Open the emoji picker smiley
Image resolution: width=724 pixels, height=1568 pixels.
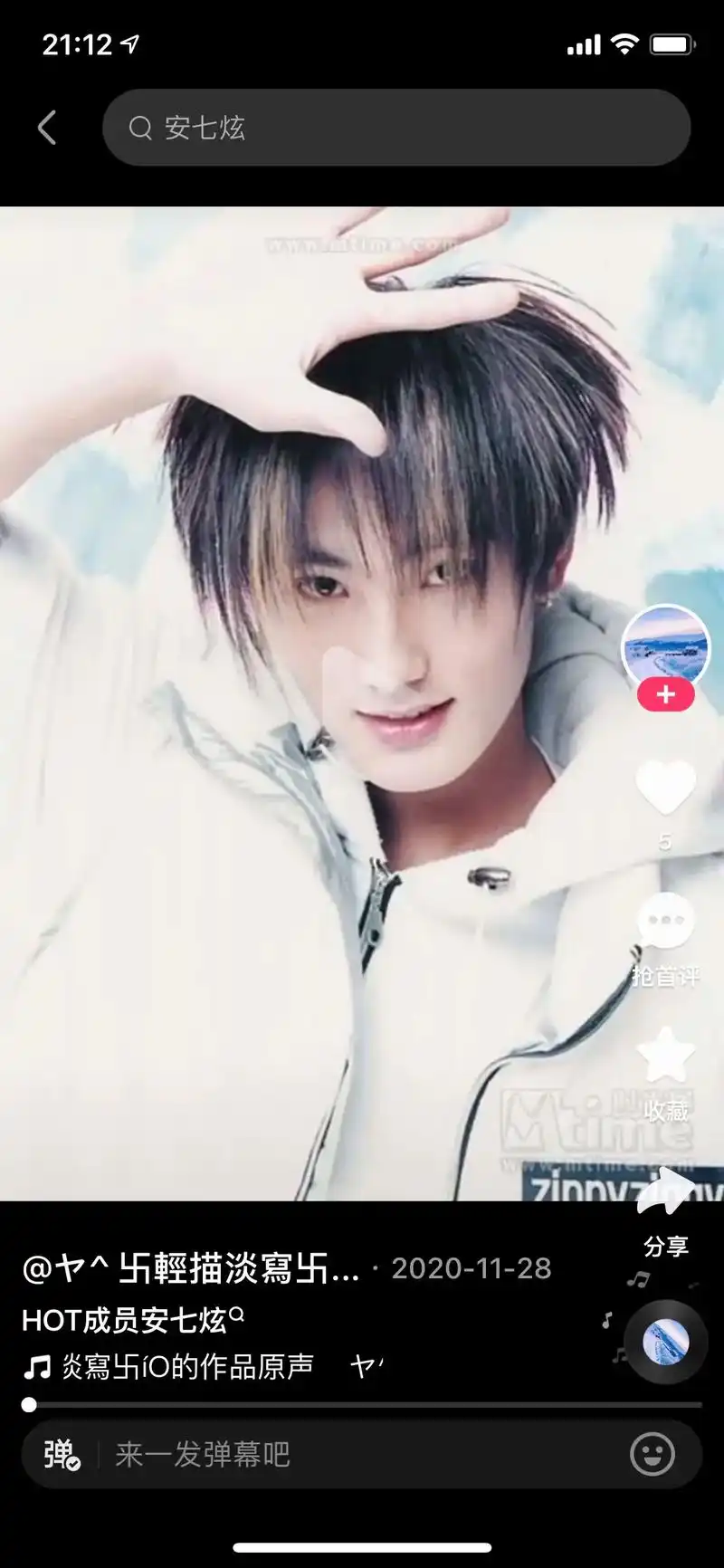(652, 1455)
